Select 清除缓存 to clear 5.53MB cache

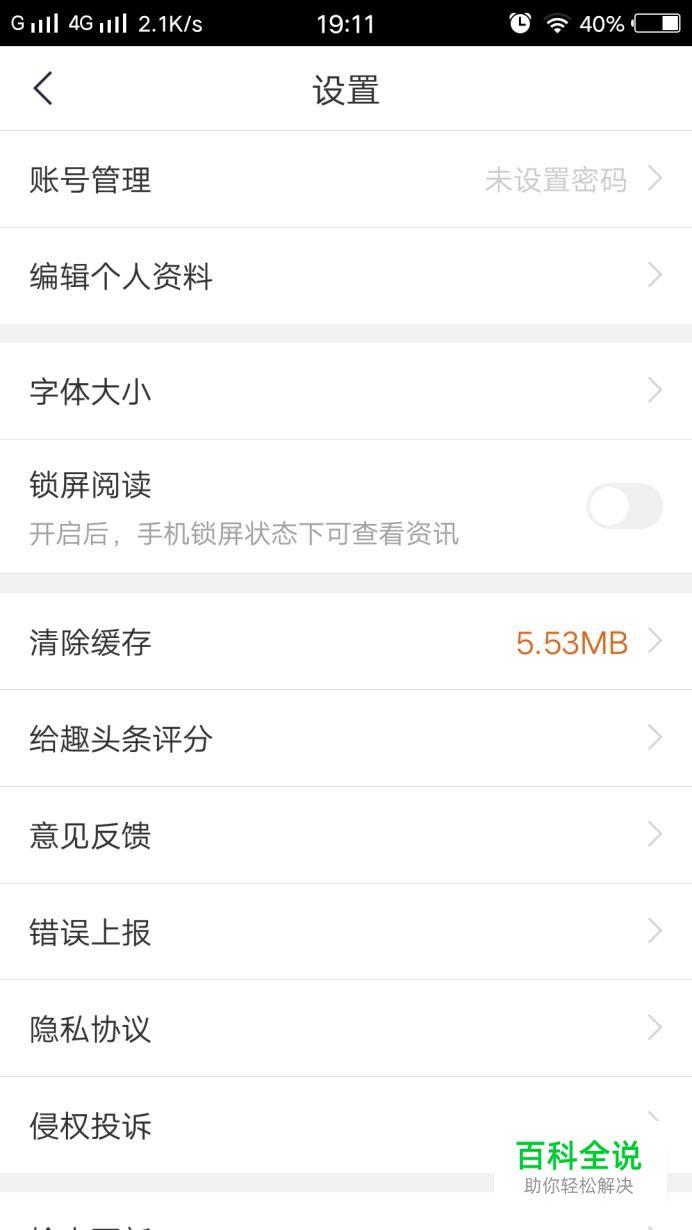(x=345, y=642)
